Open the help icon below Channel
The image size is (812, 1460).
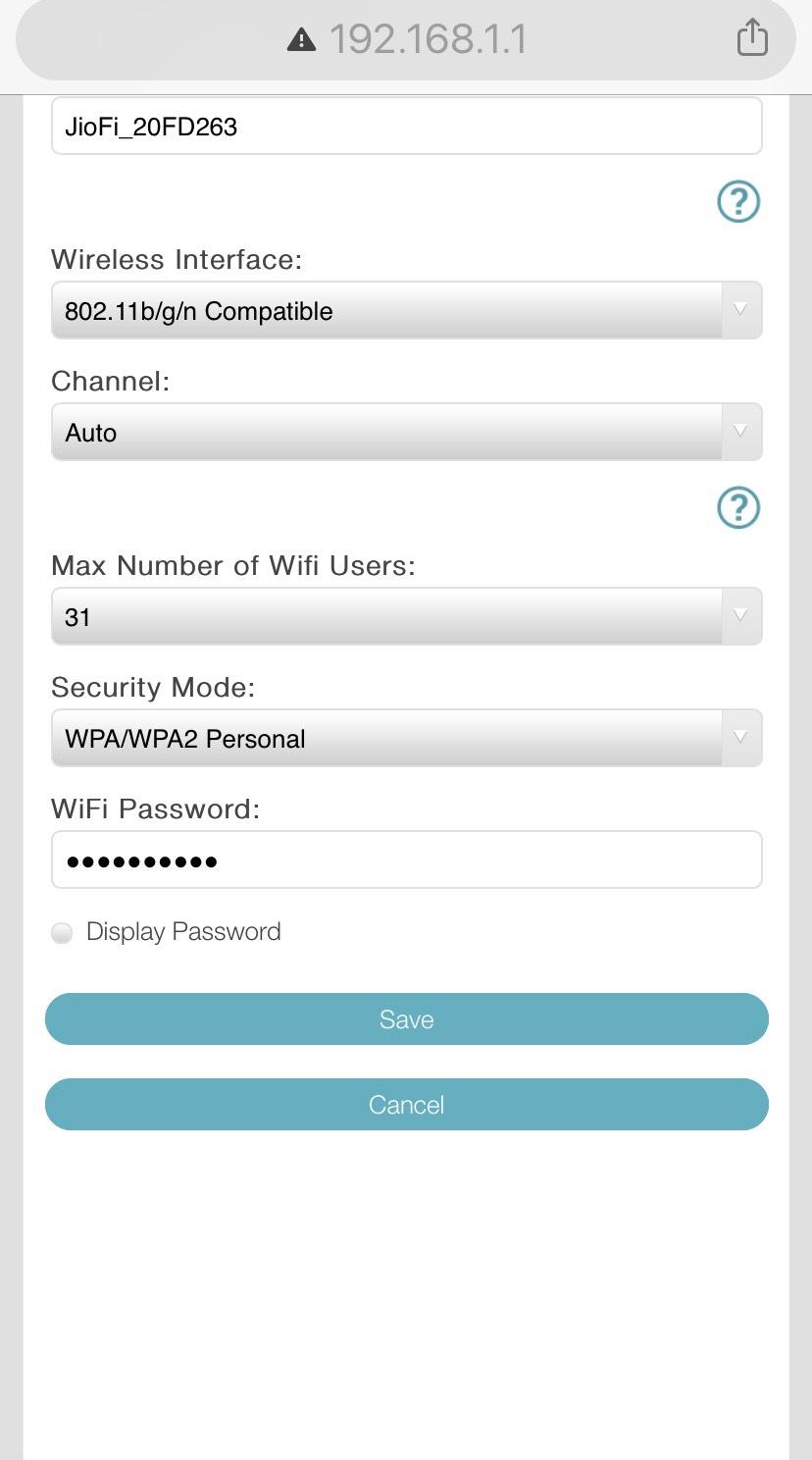click(x=738, y=507)
